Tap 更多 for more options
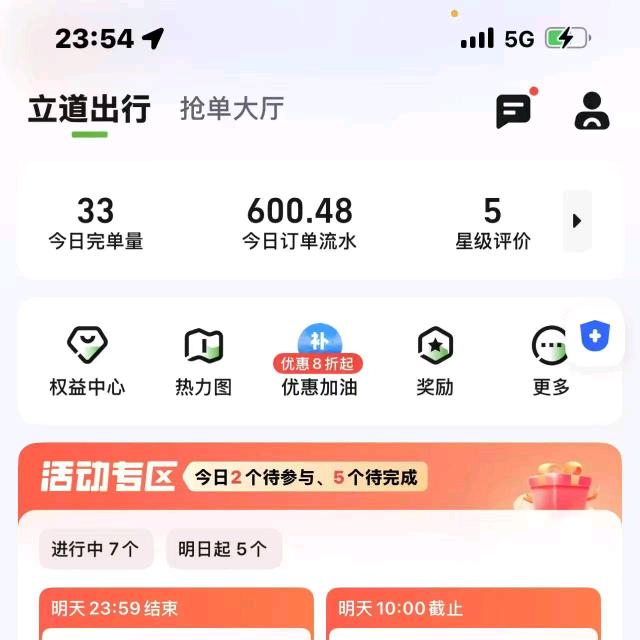This screenshot has width=640, height=640. [x=550, y=361]
